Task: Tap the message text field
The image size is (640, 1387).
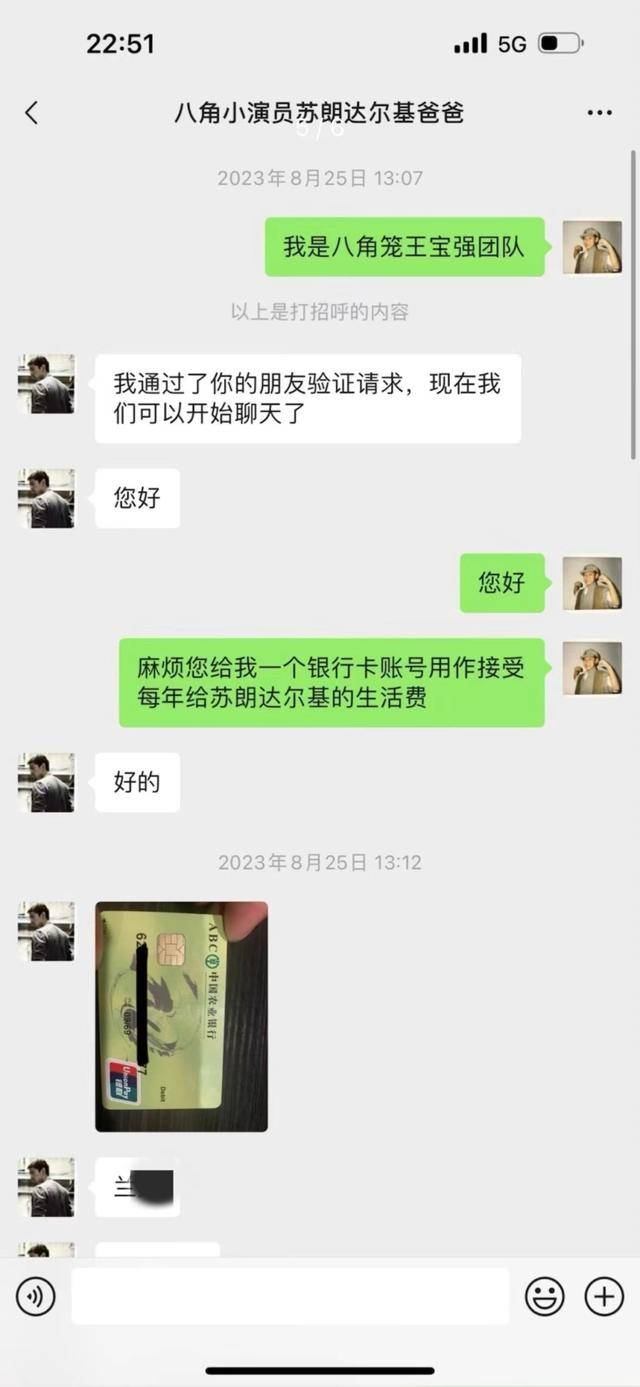Action: tap(290, 1297)
